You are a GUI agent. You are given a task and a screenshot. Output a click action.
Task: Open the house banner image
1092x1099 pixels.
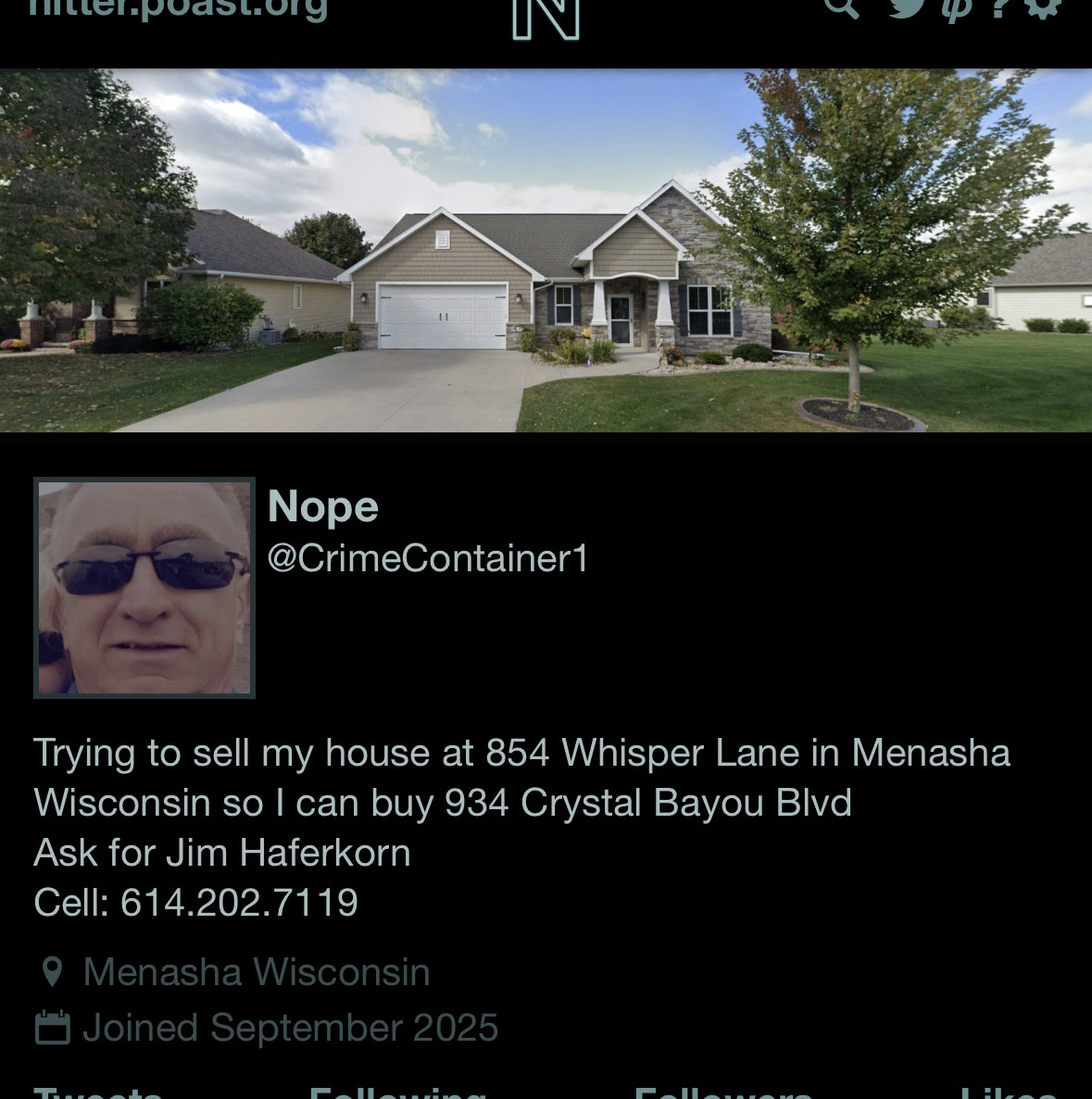click(x=546, y=250)
